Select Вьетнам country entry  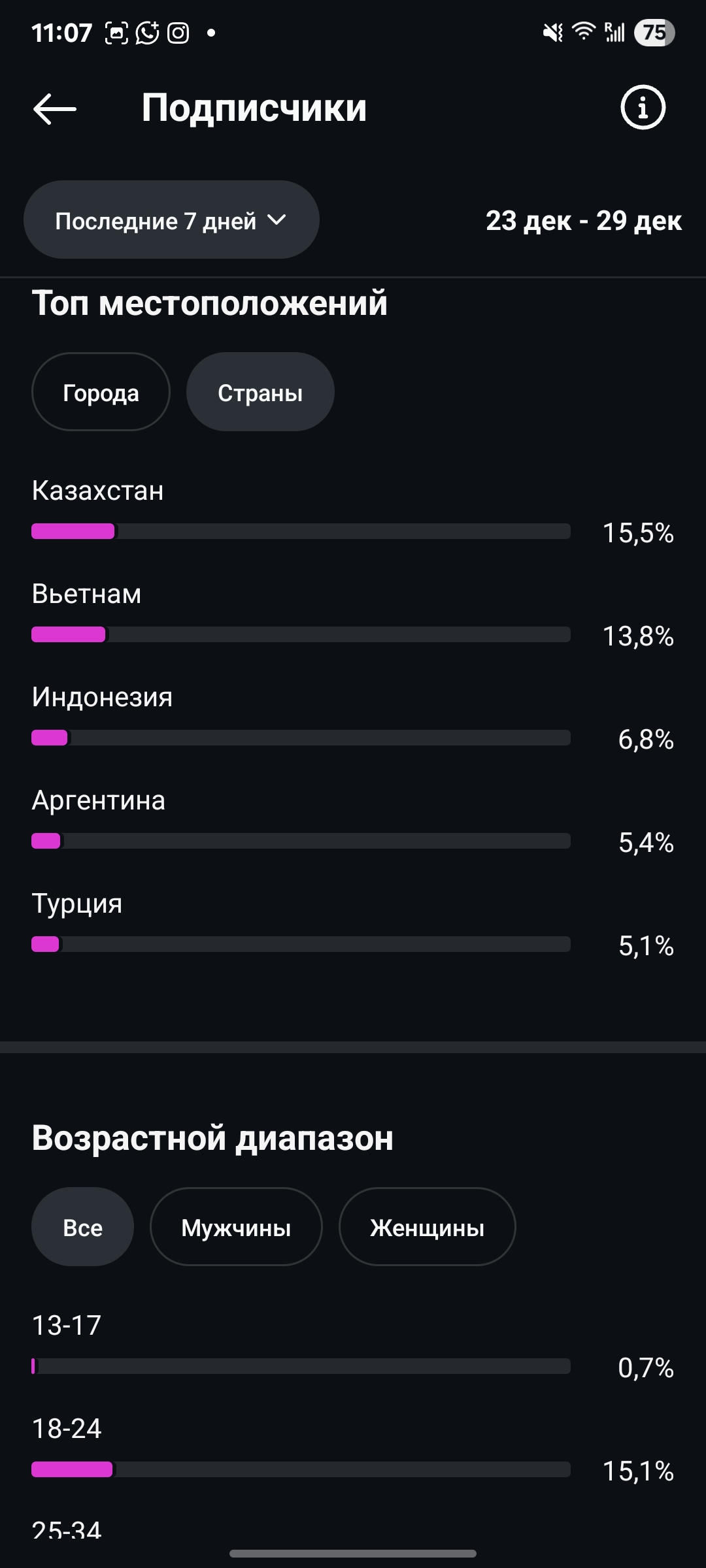[x=86, y=594]
